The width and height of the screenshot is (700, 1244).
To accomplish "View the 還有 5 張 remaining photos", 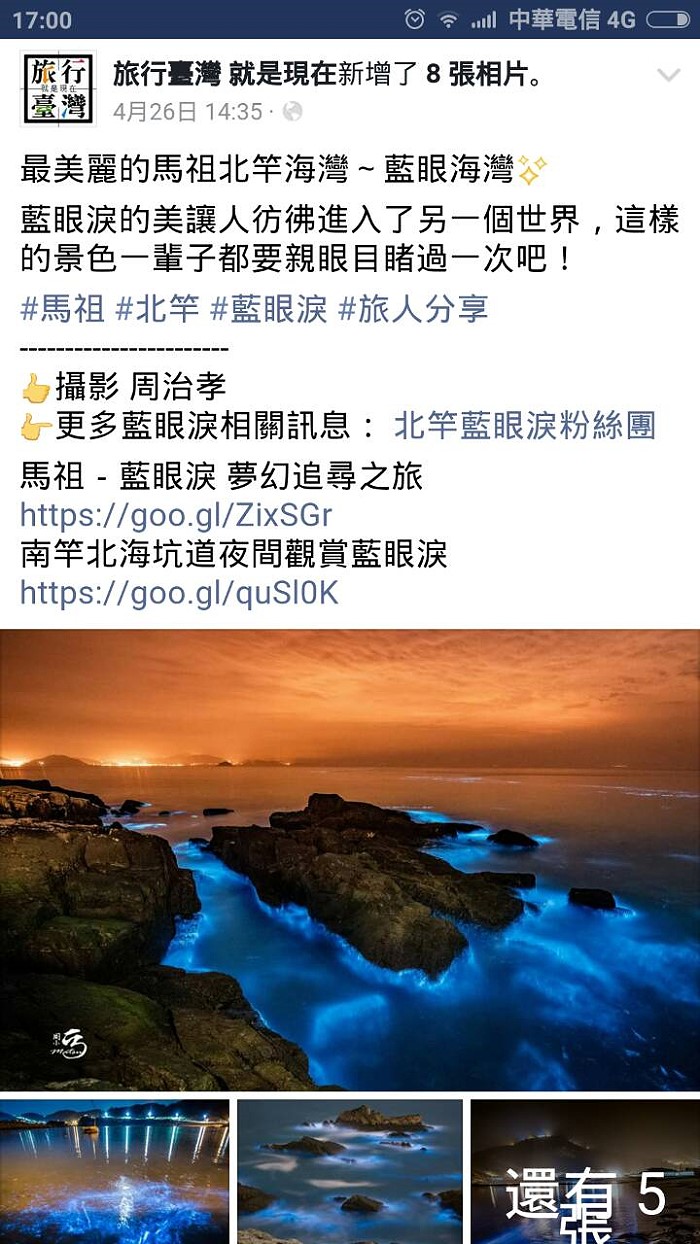I will (x=585, y=1172).
